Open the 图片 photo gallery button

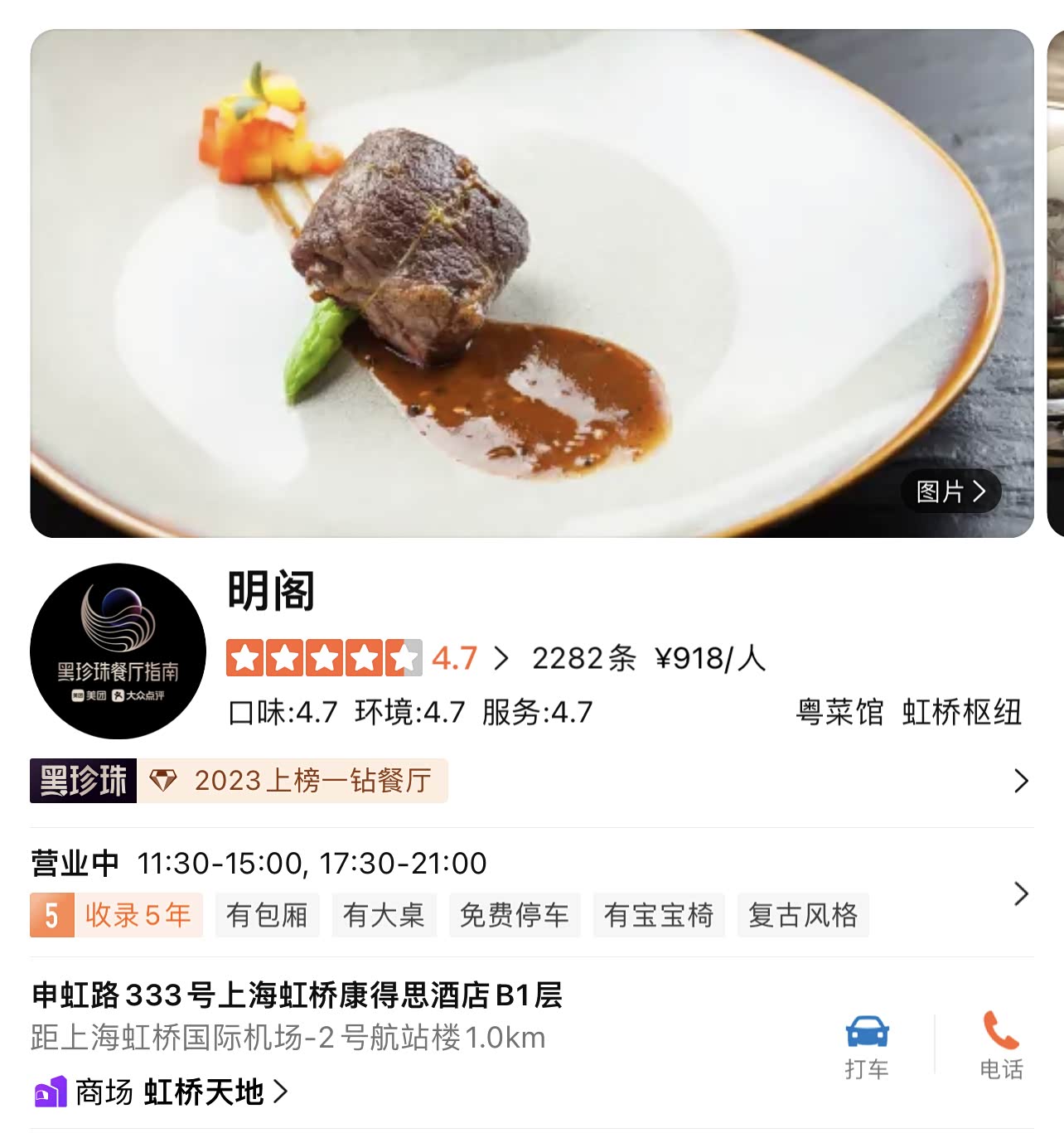pos(951,491)
